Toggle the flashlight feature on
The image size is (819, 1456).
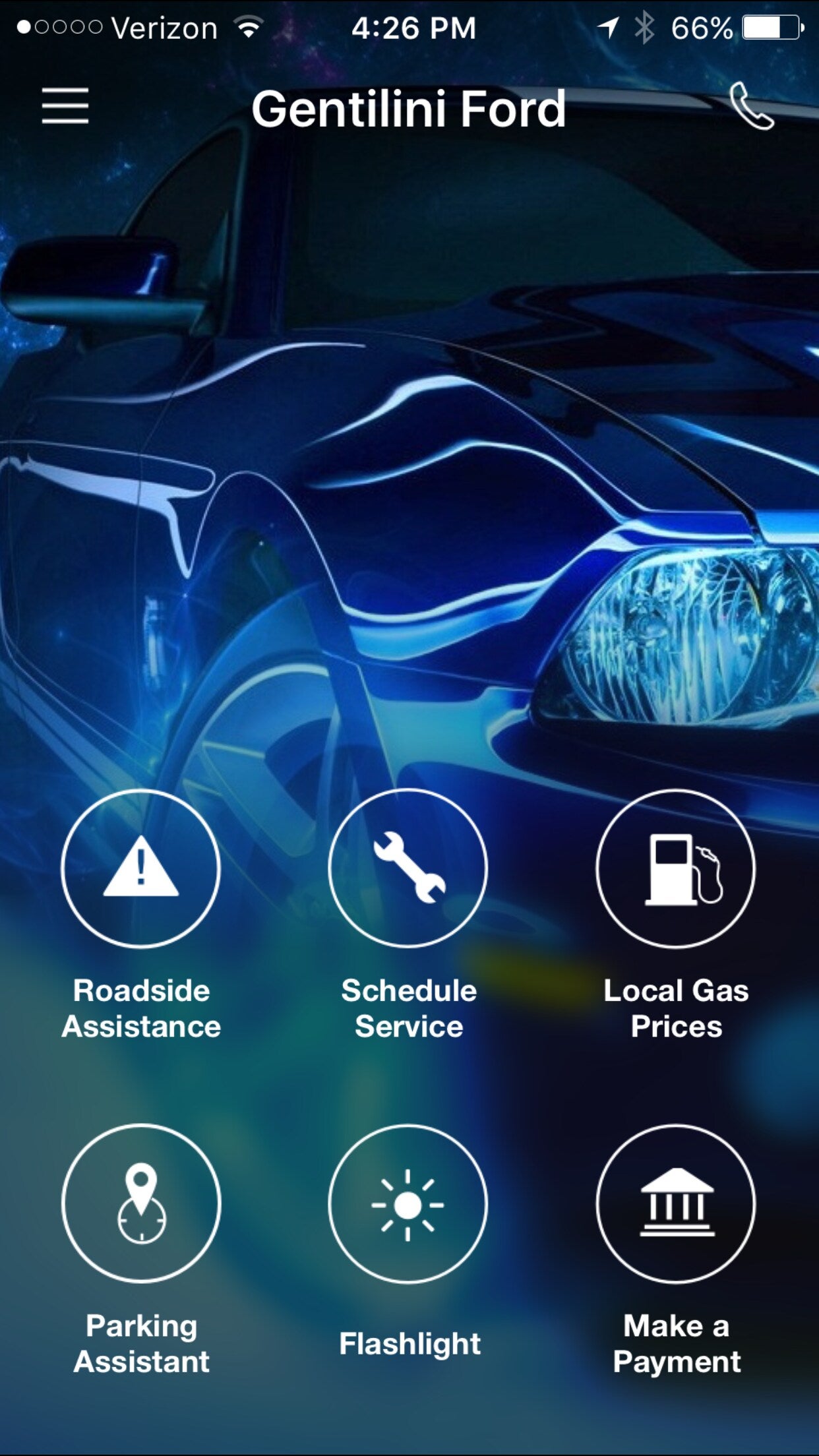coord(409,1205)
